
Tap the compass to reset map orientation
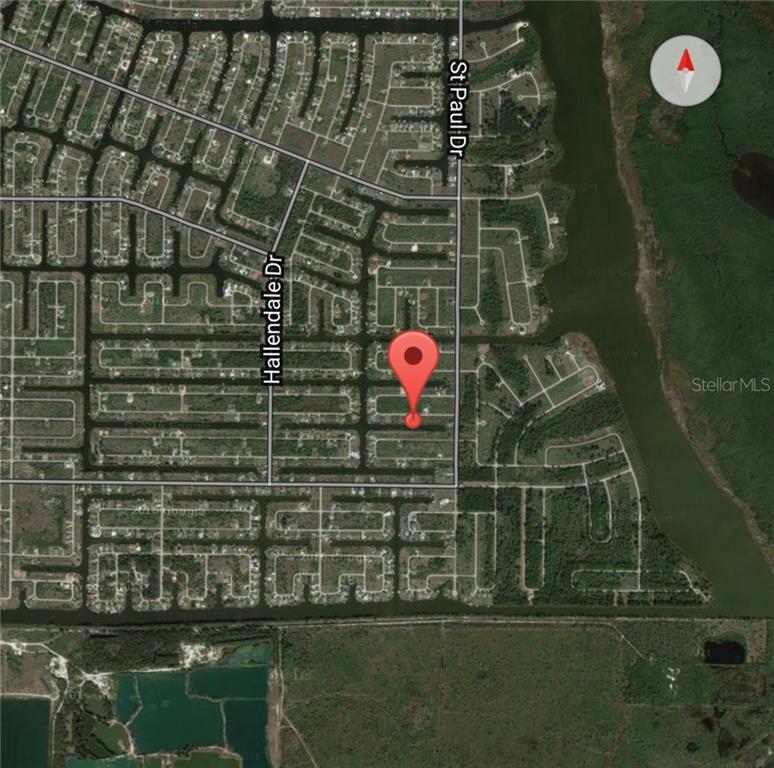pos(686,70)
